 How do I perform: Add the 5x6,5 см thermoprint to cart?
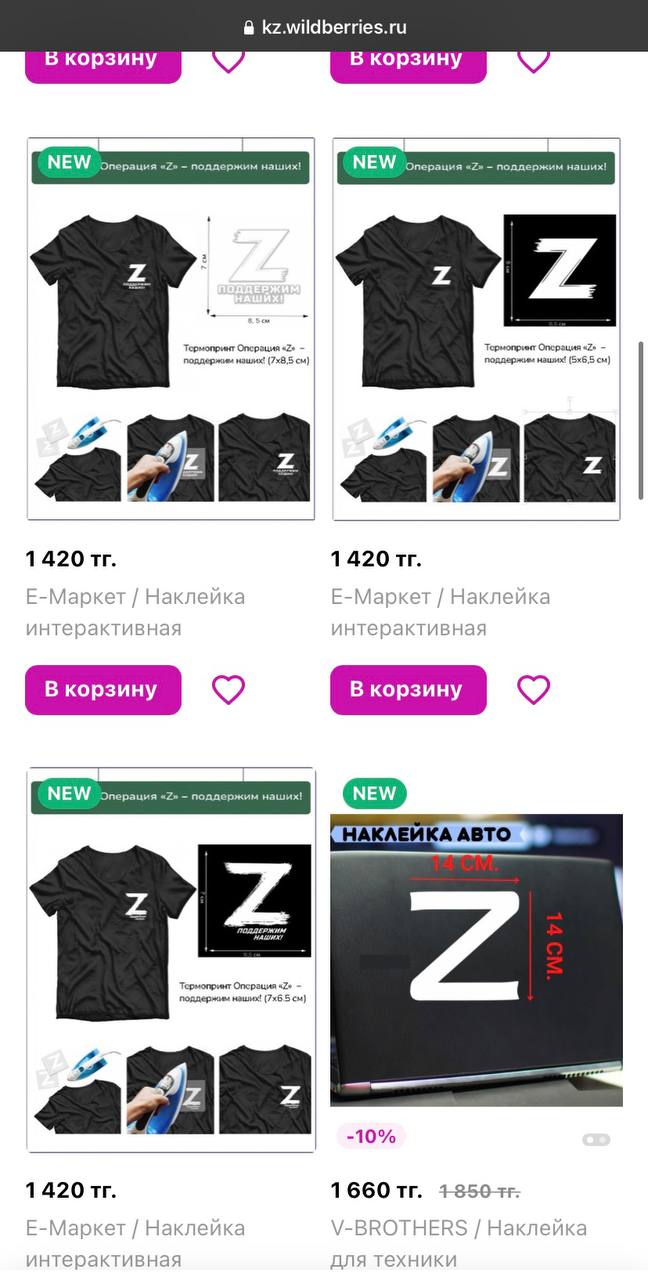(x=408, y=690)
